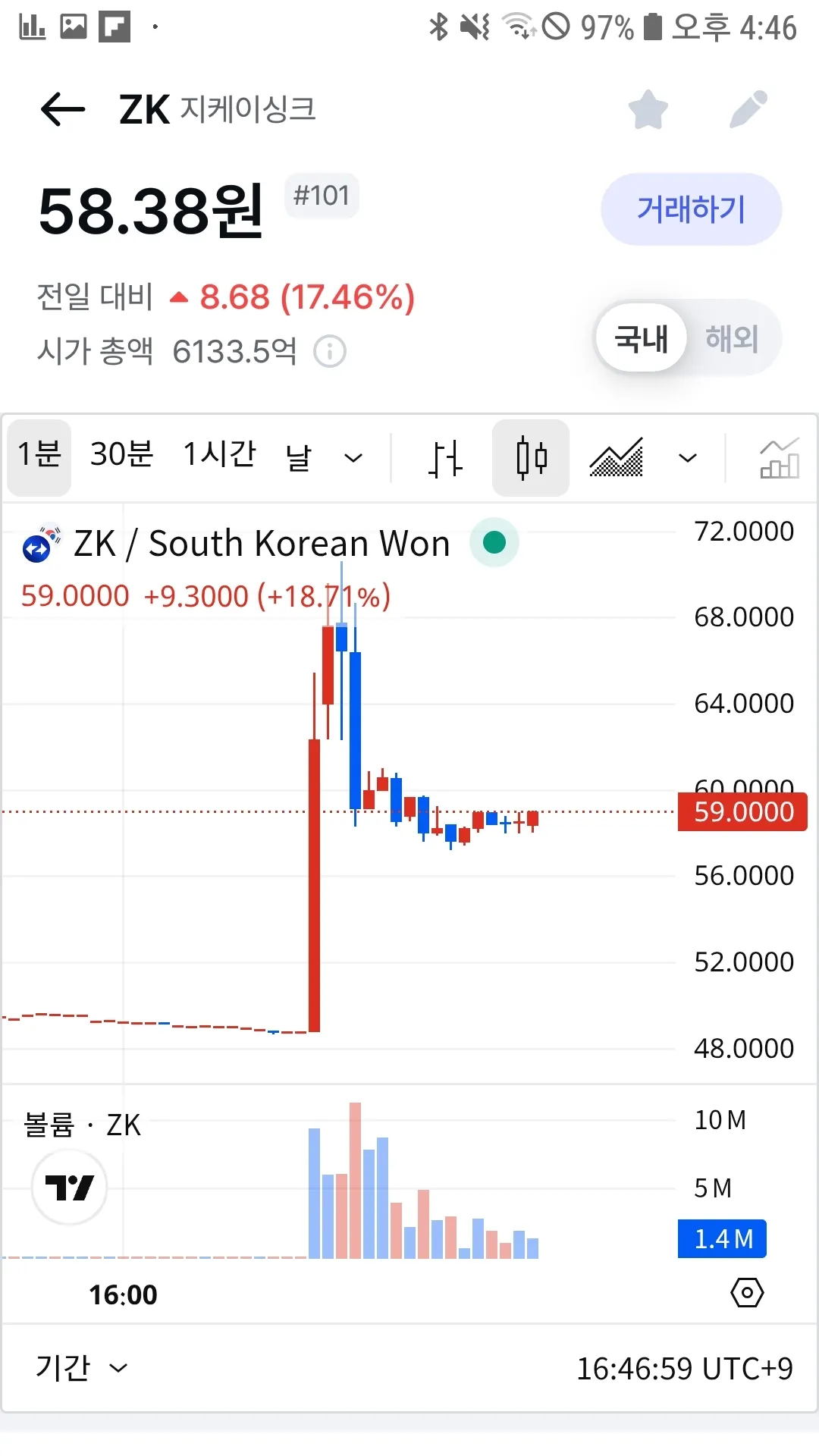Switch to the 해외 overseas price
Image resolution: width=819 pixels, height=1456 pixels.
tap(732, 338)
